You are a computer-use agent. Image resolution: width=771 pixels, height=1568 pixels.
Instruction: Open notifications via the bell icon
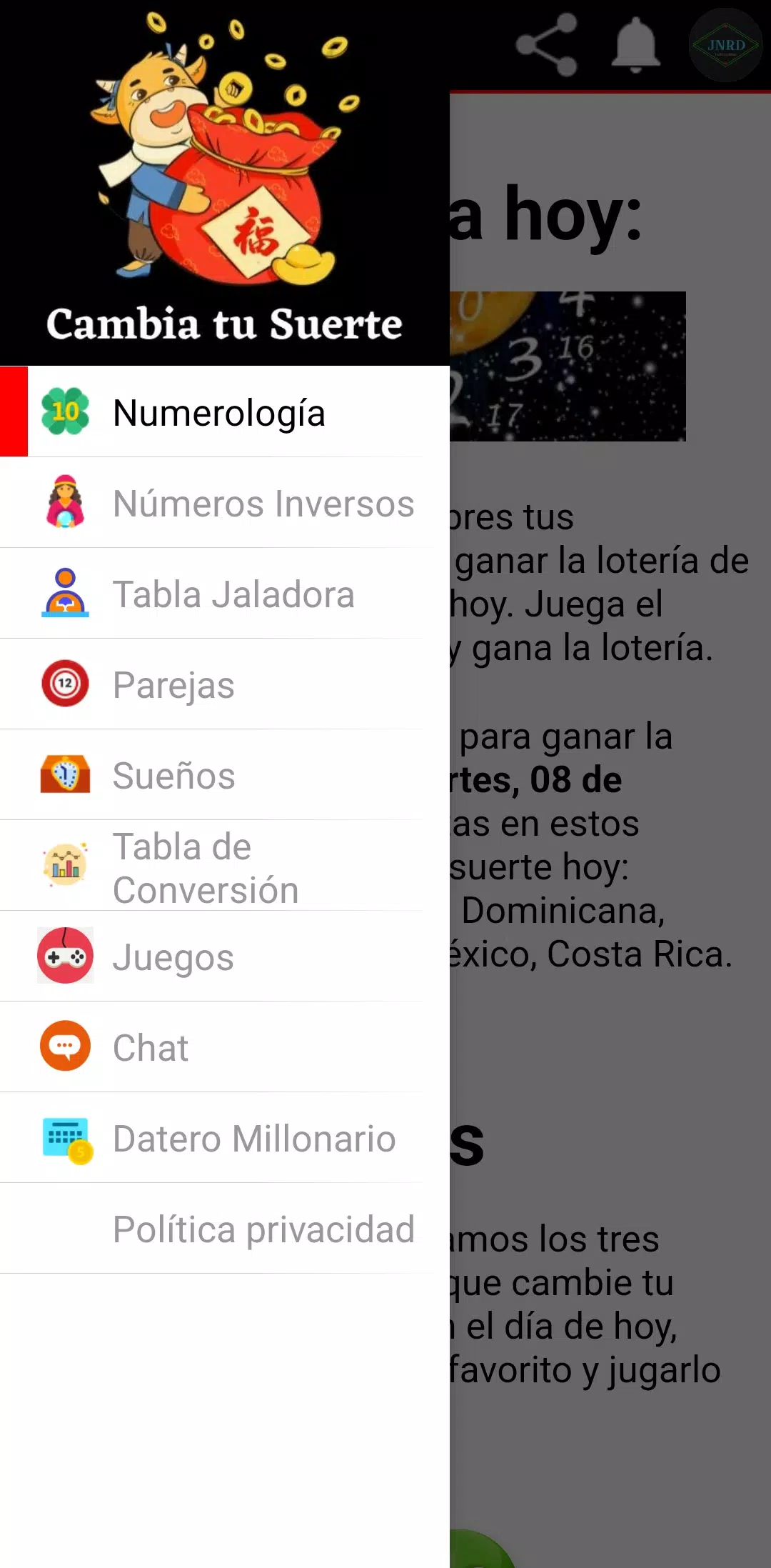(637, 46)
